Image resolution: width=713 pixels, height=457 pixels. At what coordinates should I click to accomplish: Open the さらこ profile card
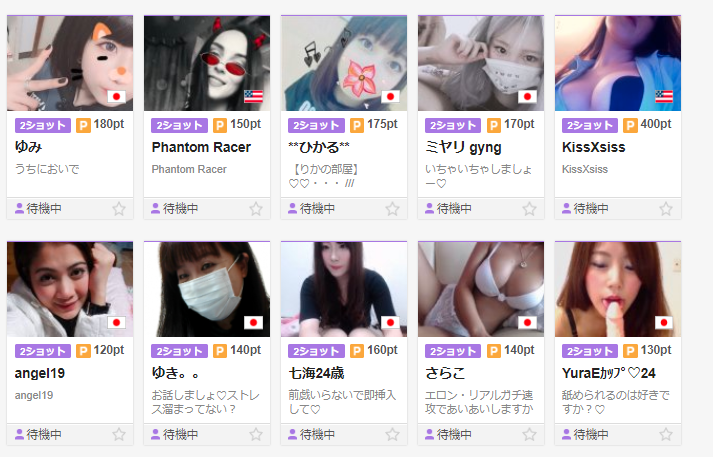tap(480, 289)
